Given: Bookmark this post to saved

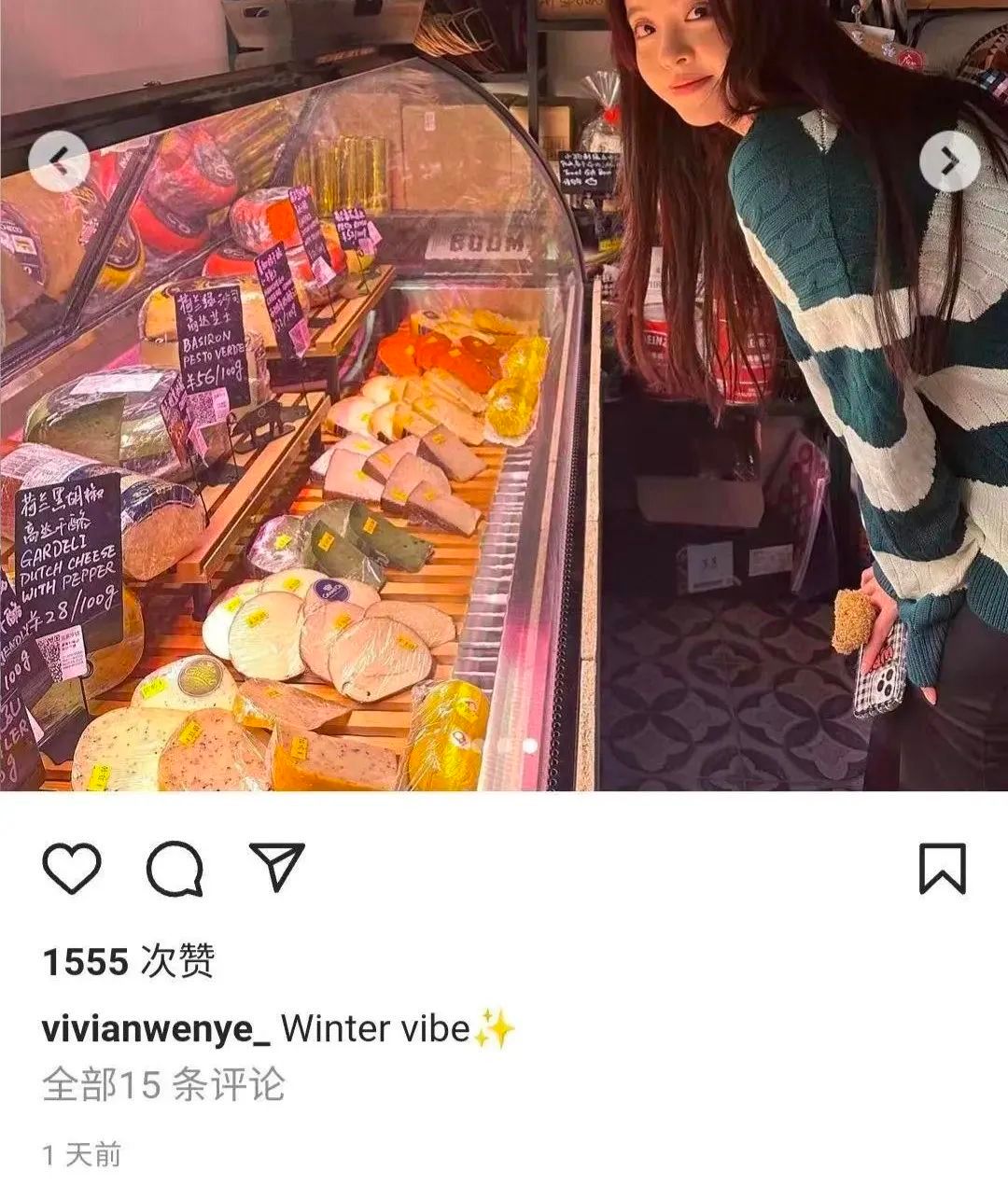Looking at the screenshot, I should tap(942, 870).
